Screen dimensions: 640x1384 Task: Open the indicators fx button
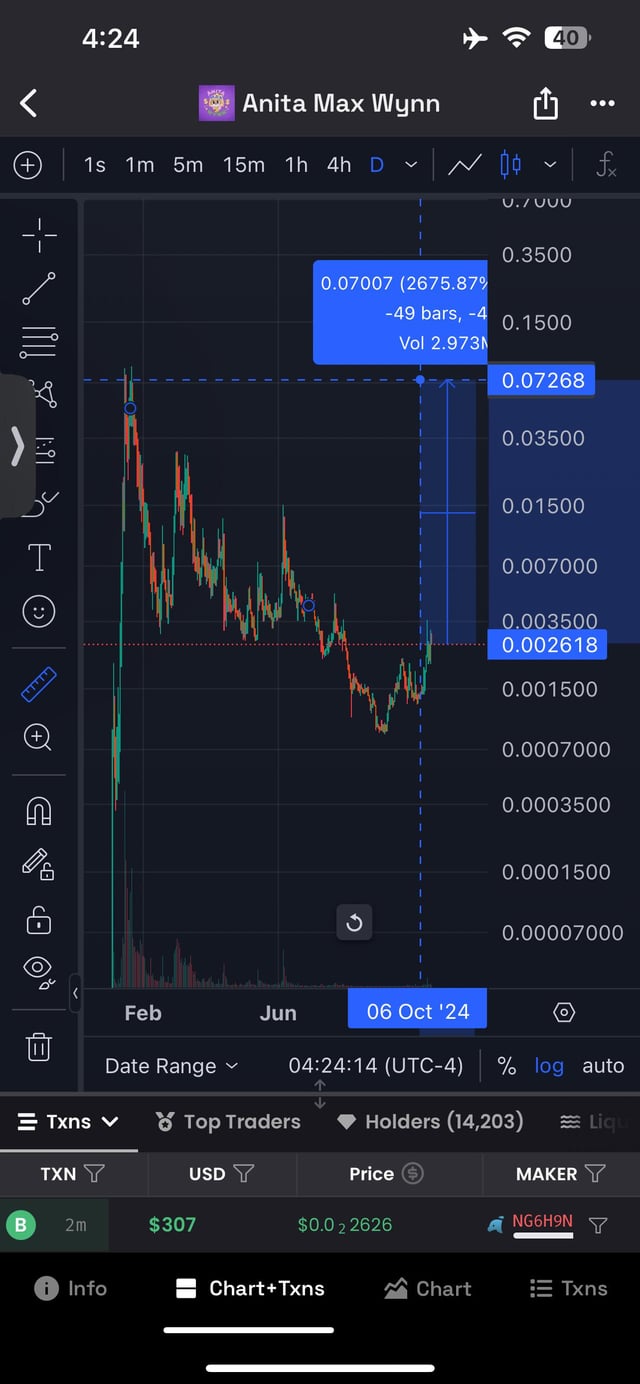[x=606, y=165]
